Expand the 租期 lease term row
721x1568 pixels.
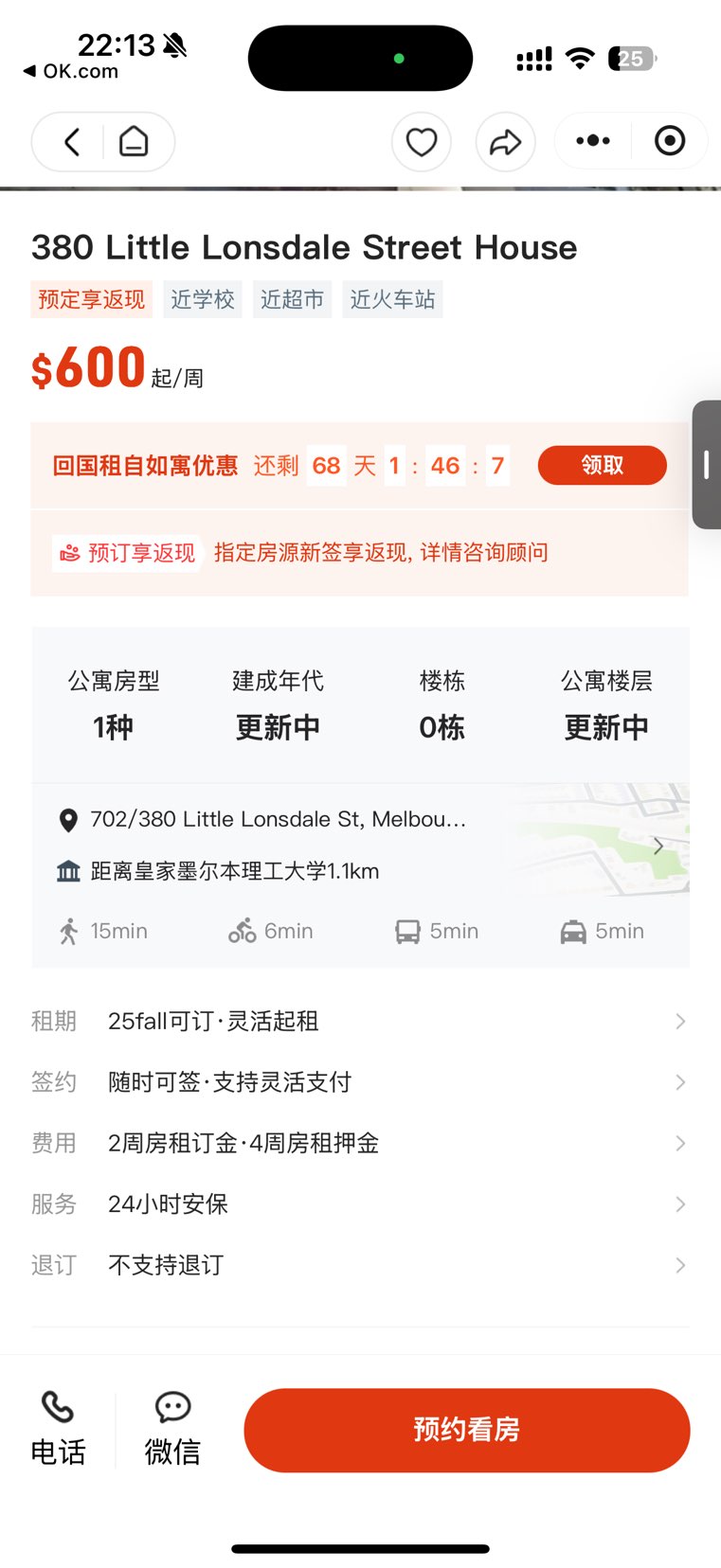click(x=360, y=1021)
